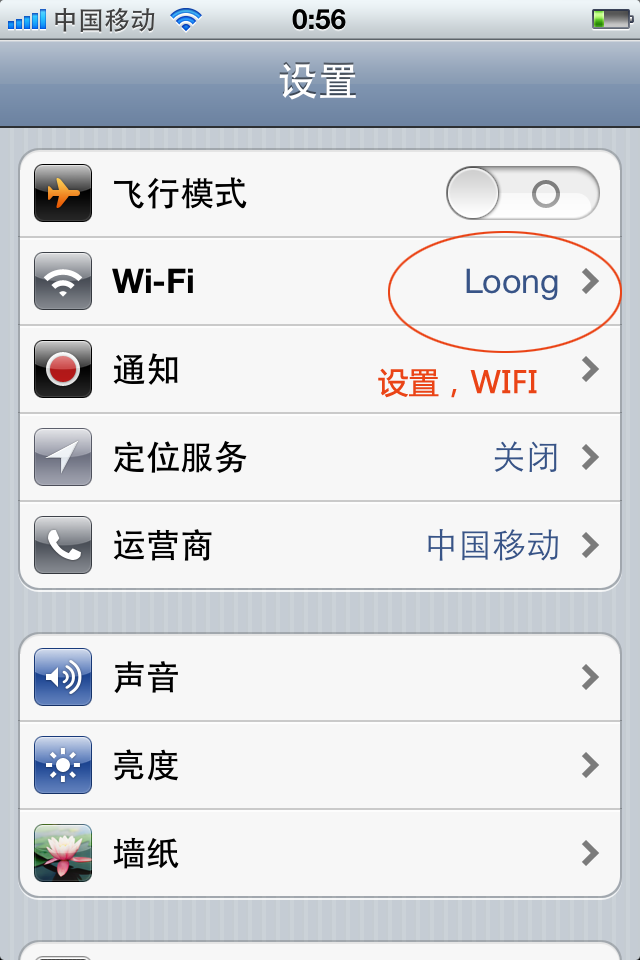
Task: Open 定位服务 location services
Action: (320, 458)
